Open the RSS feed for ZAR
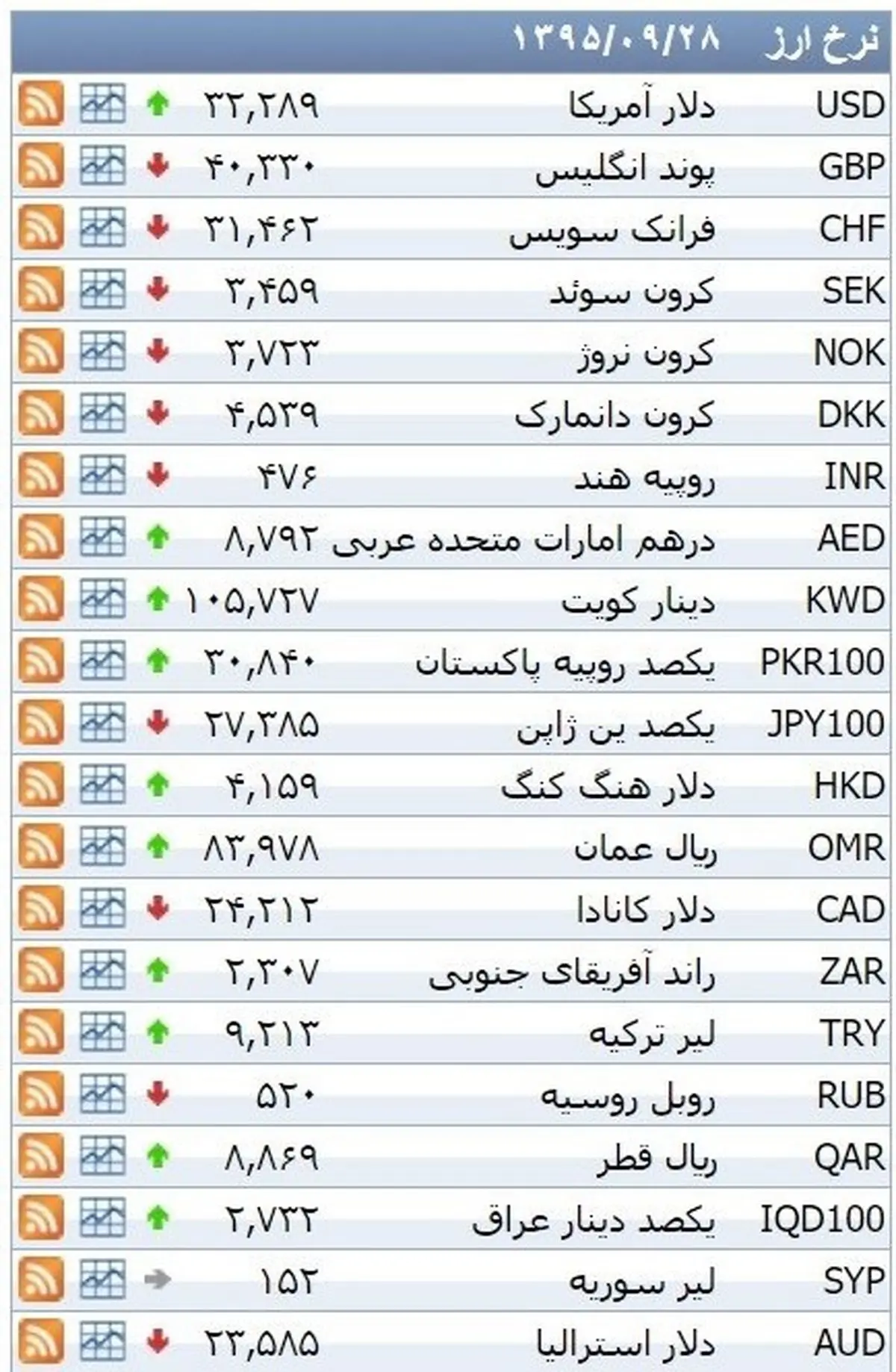The image size is (896, 1372). (x=41, y=971)
